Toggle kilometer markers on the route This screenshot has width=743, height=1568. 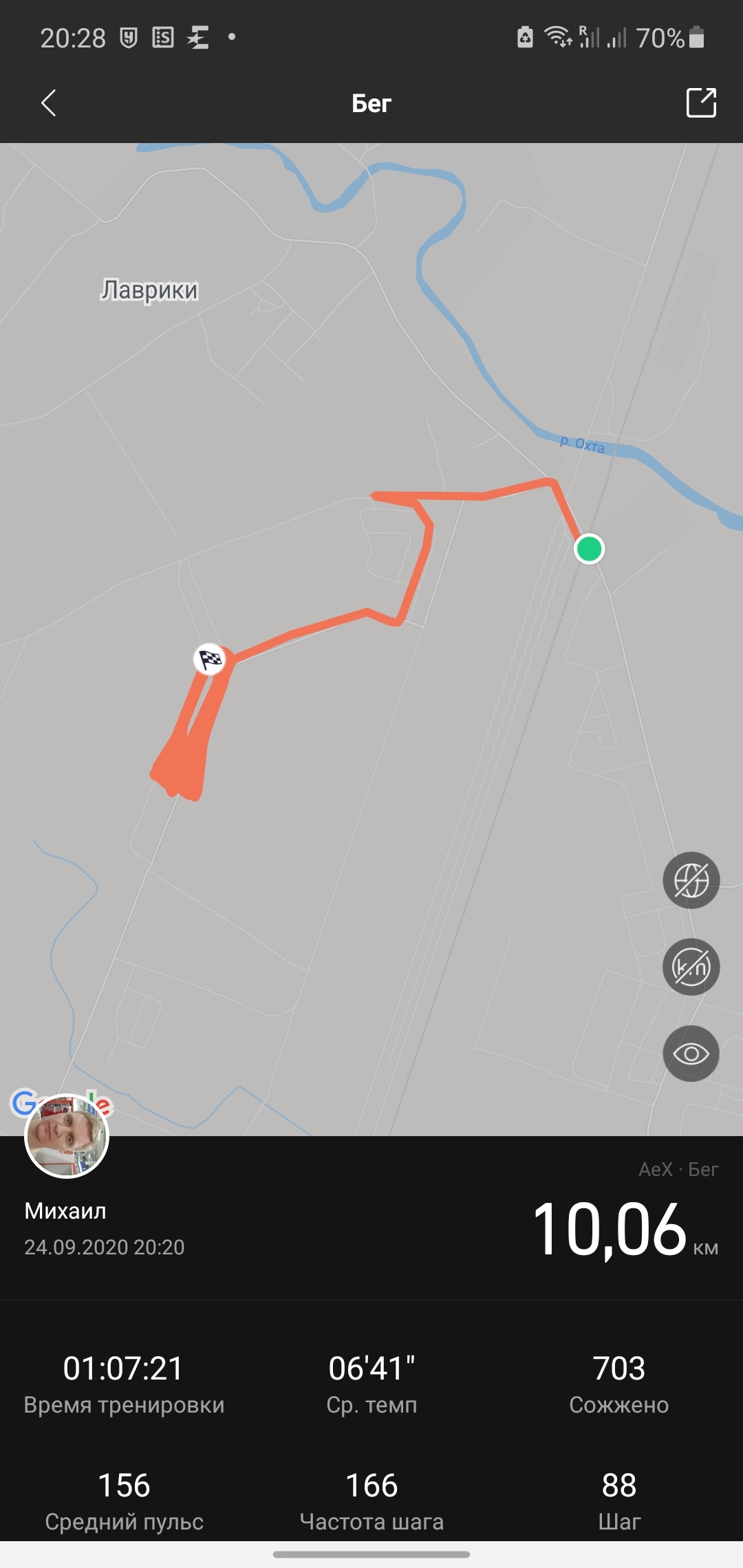691,967
